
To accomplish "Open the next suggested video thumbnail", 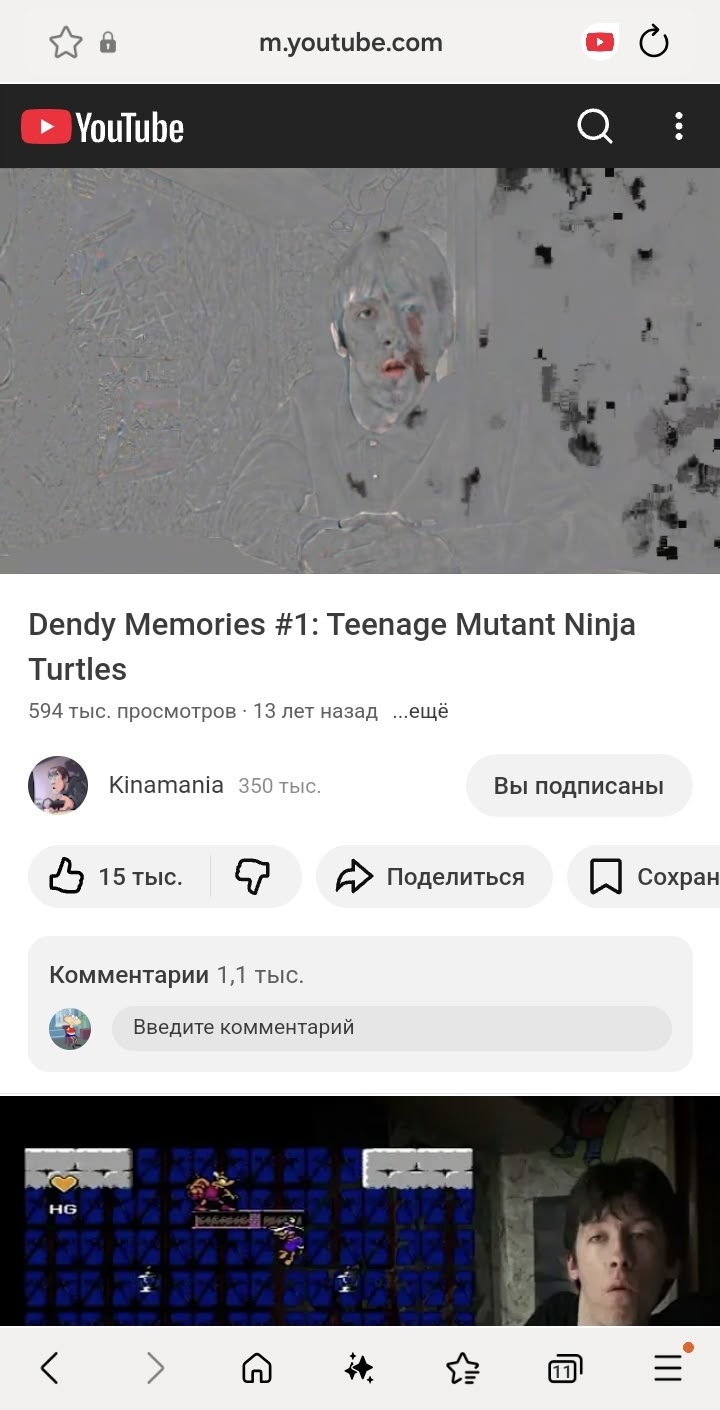I will click(360, 1211).
